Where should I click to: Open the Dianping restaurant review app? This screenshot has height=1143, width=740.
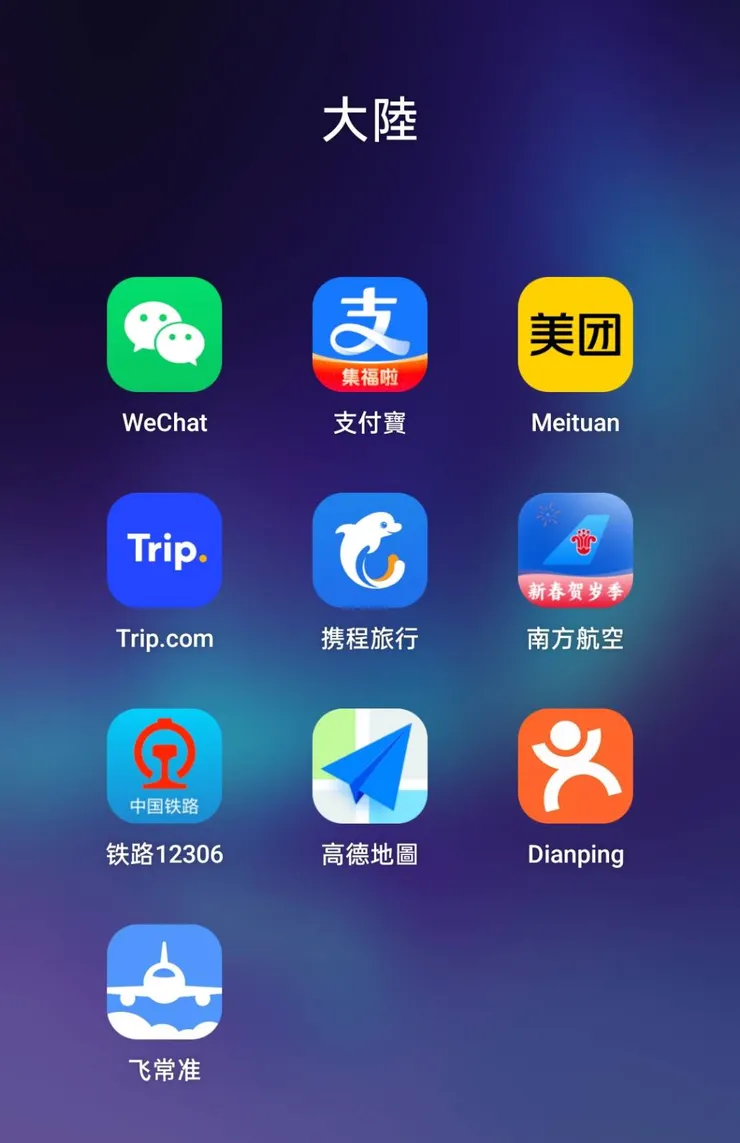575,766
